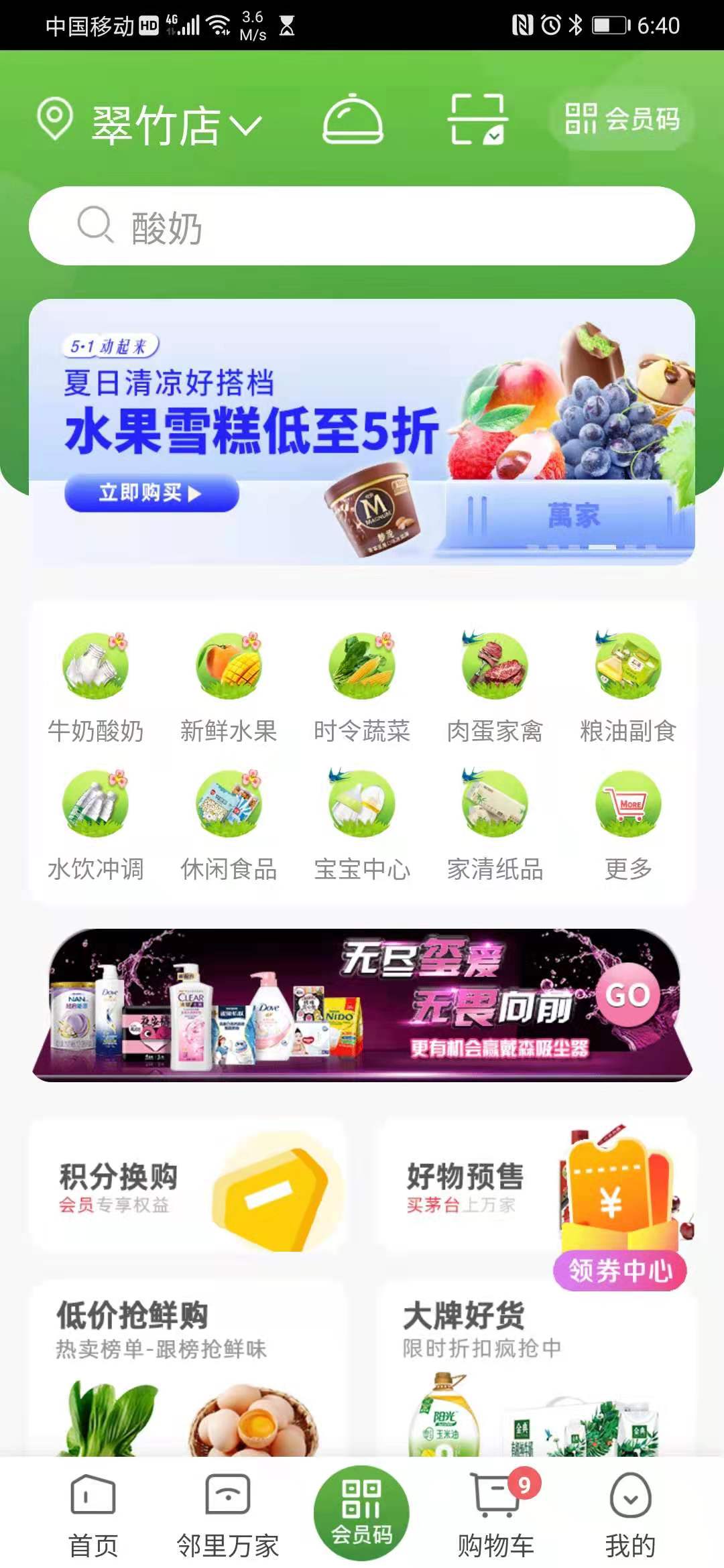Tap the 酸奶 search box
Viewport: 724px width, 1568px height.
click(x=362, y=226)
